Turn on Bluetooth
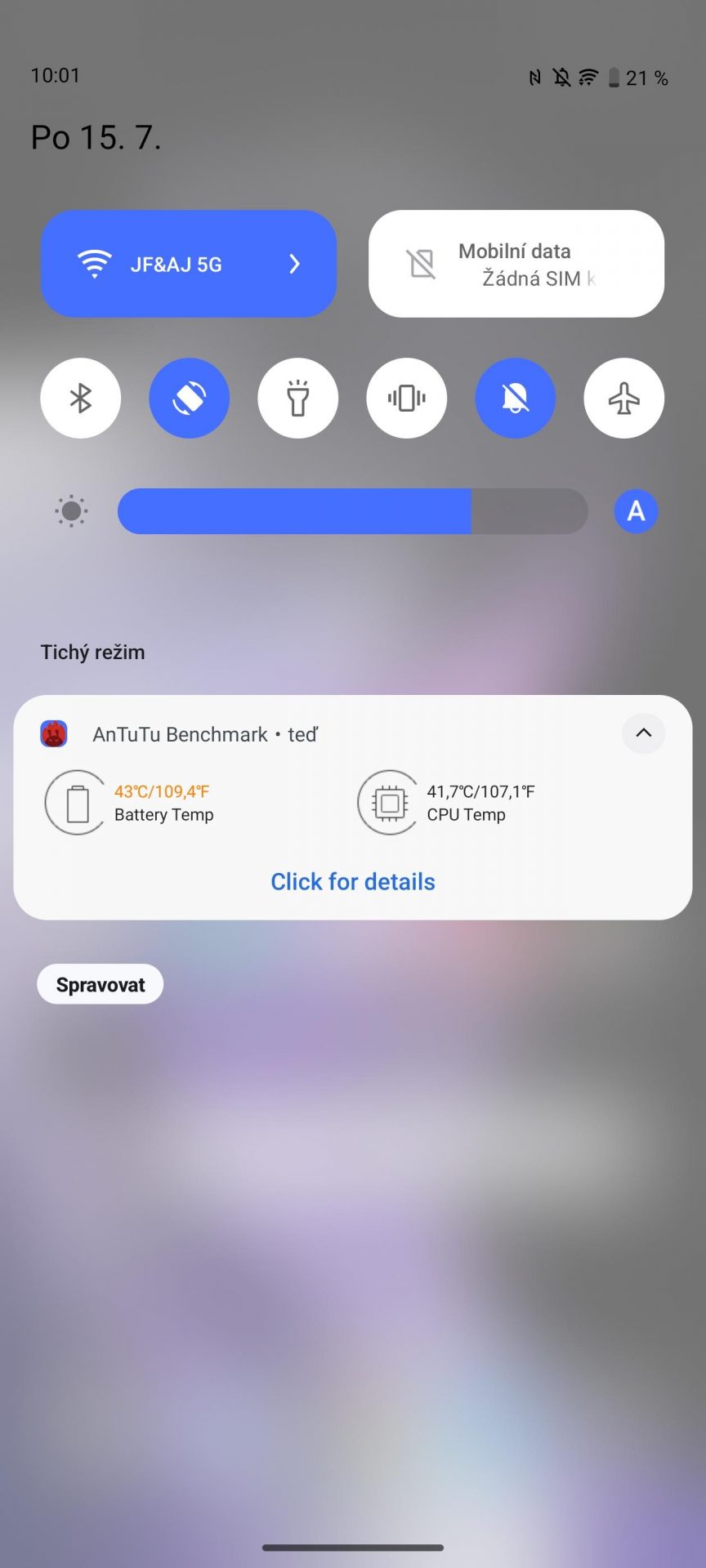The width and height of the screenshot is (706, 1568). pyautogui.click(x=81, y=399)
